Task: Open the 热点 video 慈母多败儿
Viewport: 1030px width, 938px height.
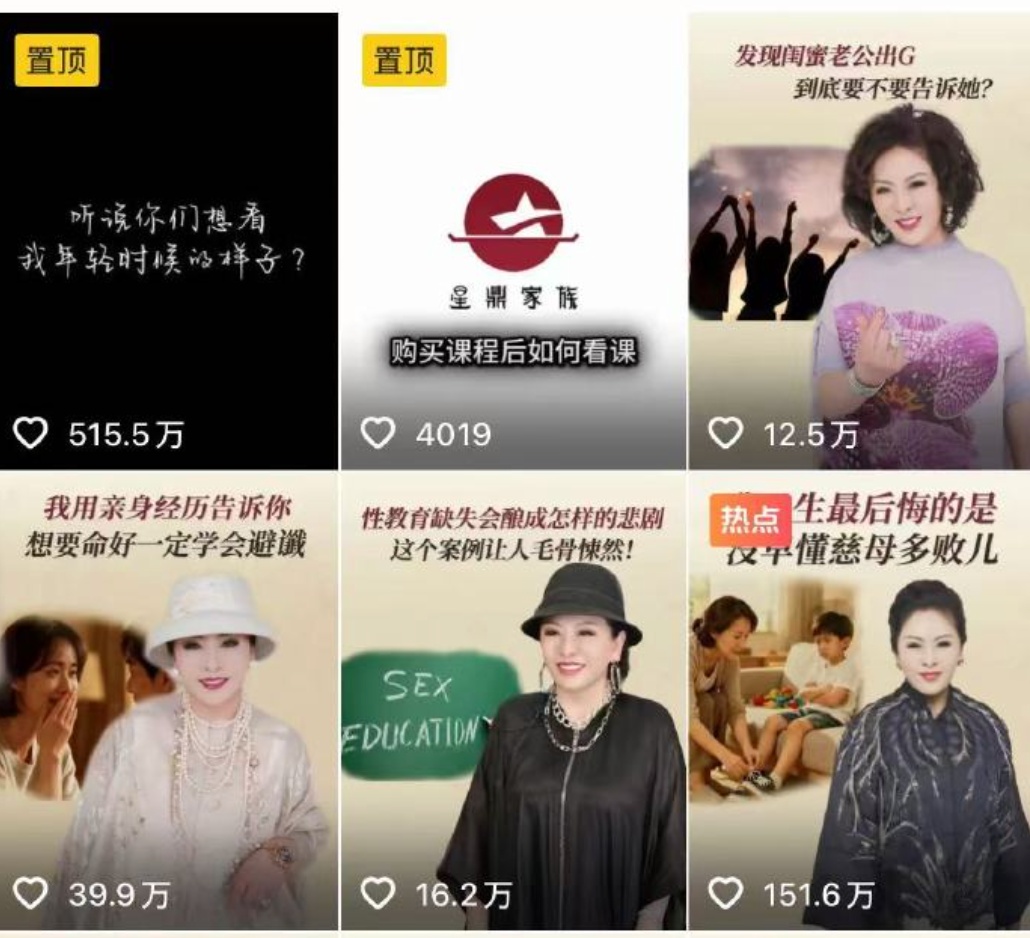Action: coord(858,700)
